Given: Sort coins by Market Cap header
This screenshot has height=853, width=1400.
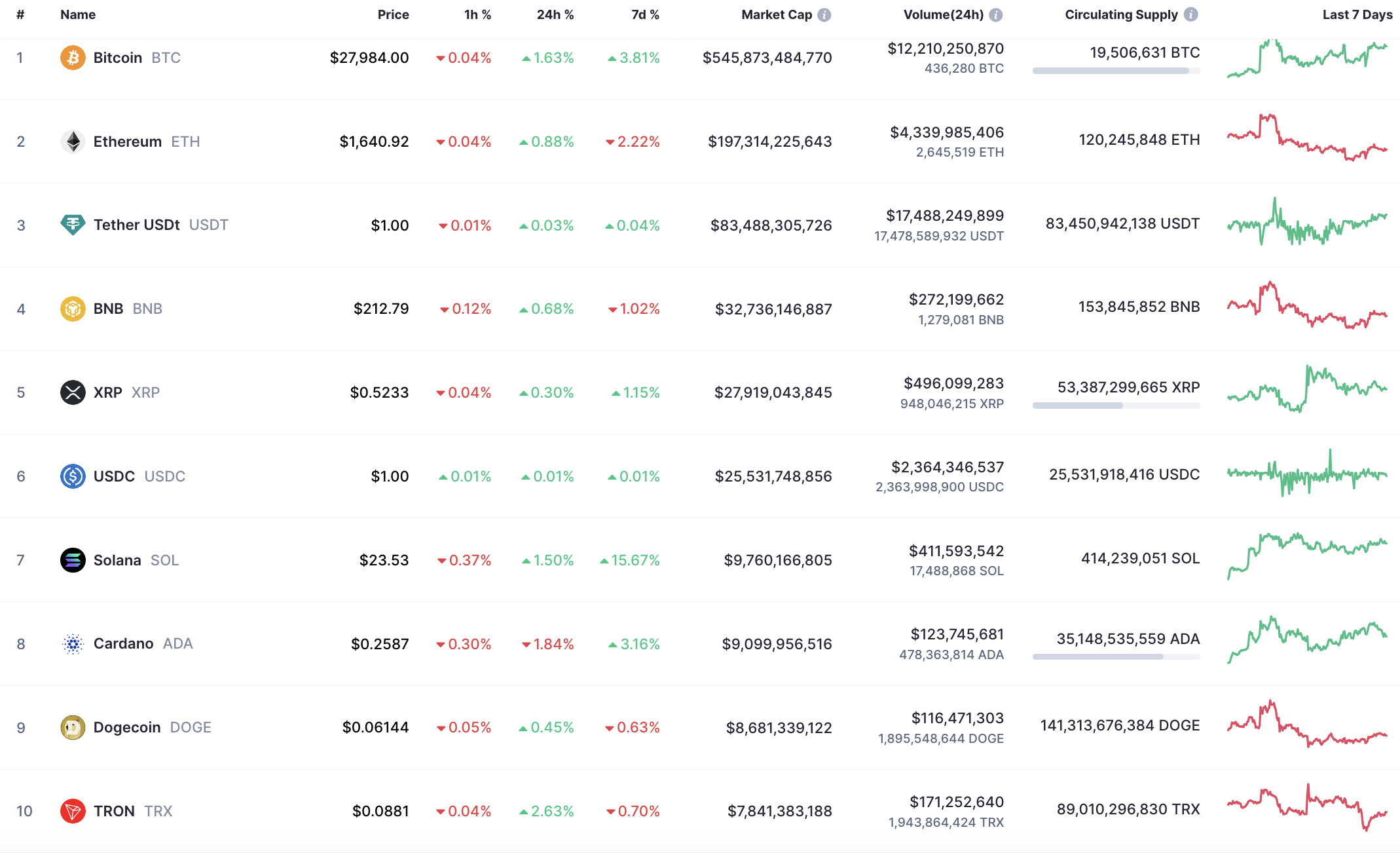Looking at the screenshot, I should [x=776, y=14].
